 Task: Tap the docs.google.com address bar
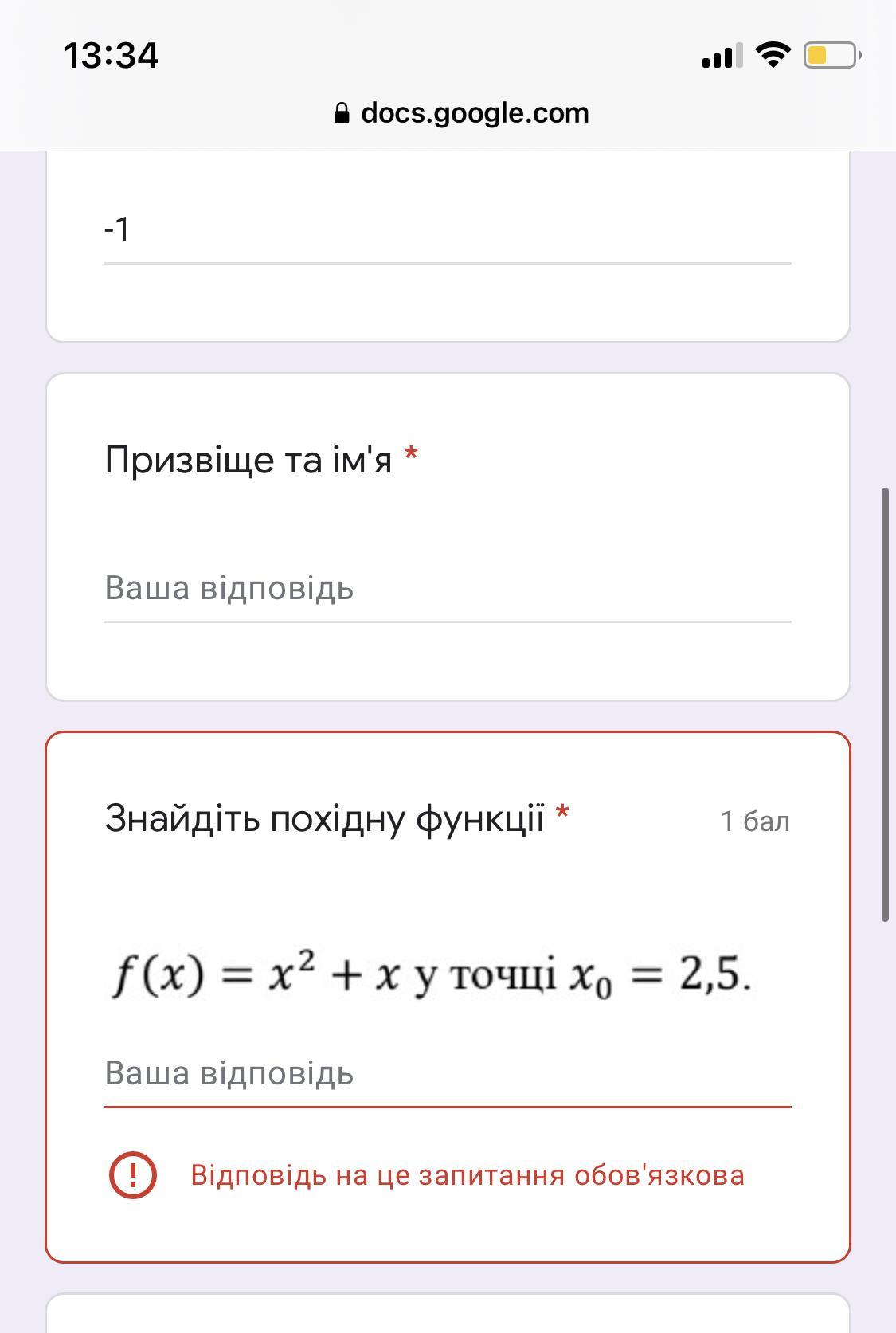(462, 113)
